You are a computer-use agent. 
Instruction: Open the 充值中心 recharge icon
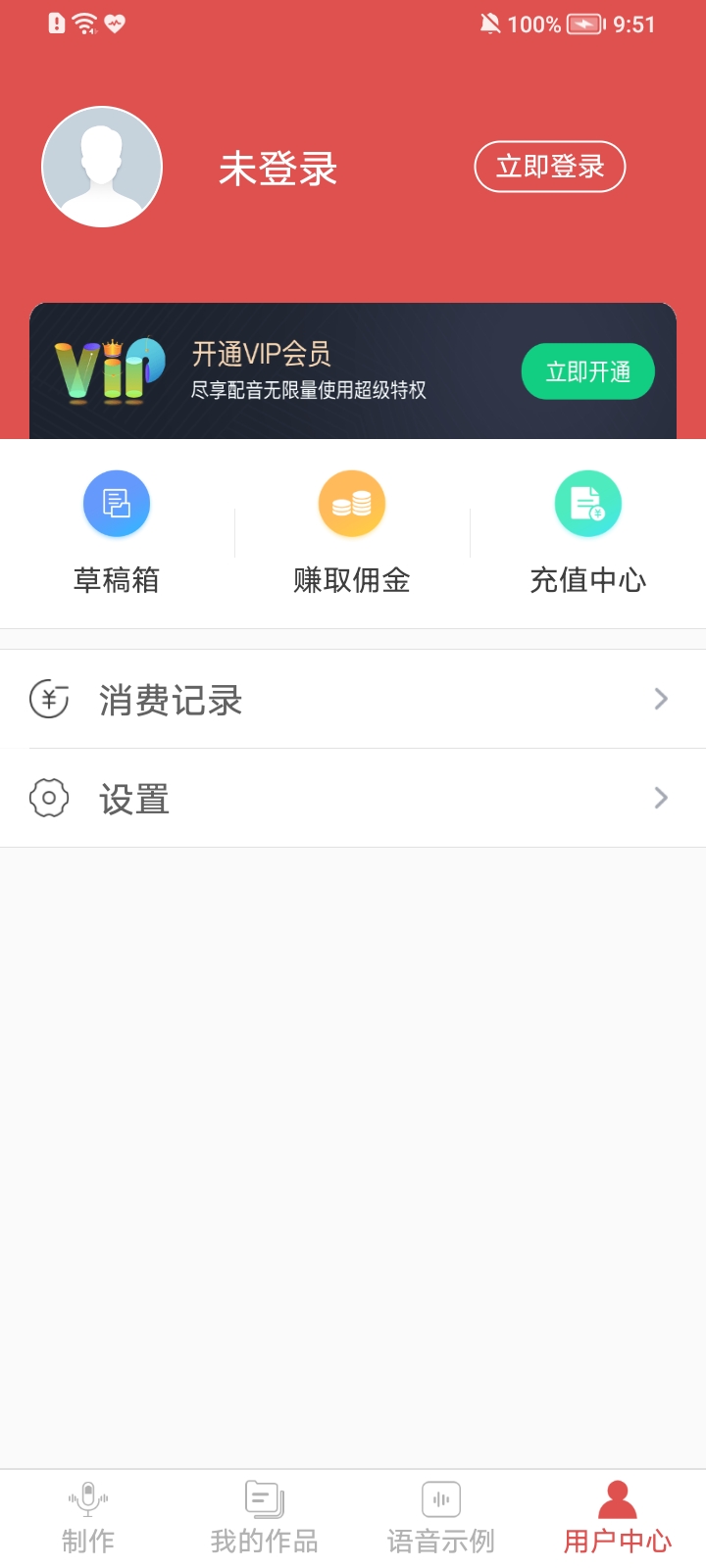[587, 503]
